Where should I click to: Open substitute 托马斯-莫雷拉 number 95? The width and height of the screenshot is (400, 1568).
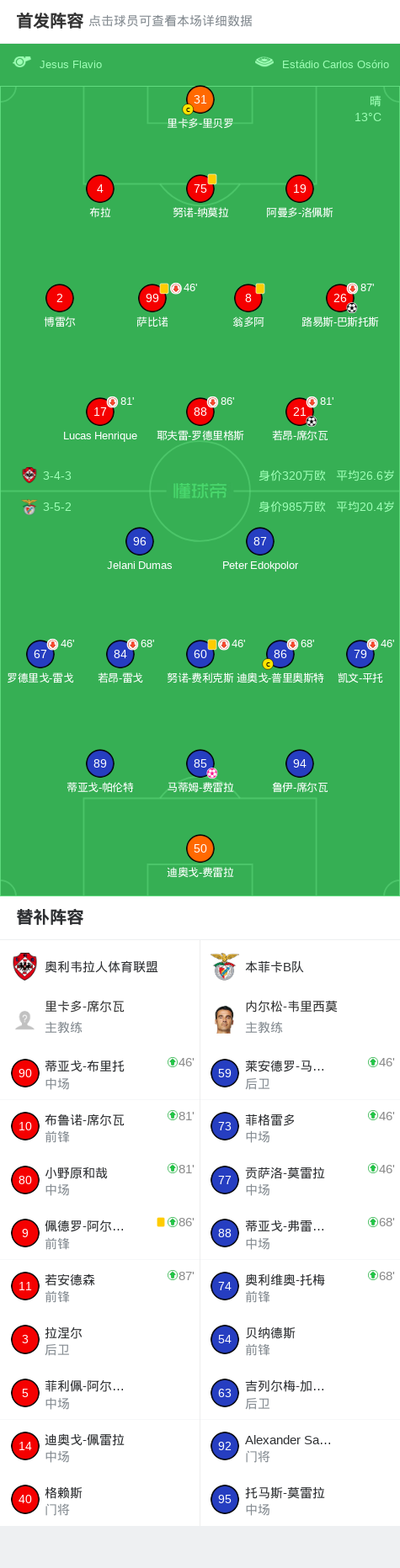tap(300, 1499)
